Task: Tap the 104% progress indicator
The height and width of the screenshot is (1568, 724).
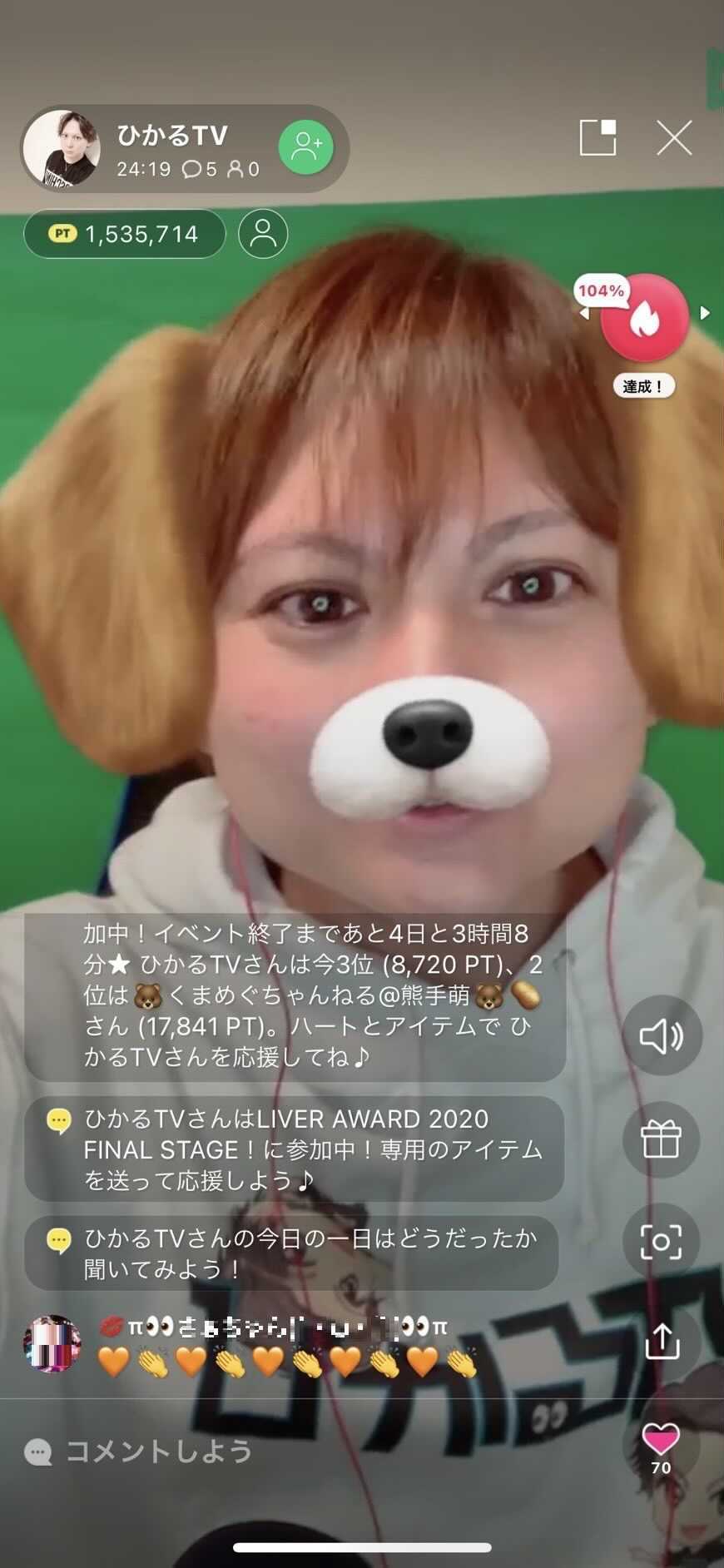Action: (x=601, y=290)
